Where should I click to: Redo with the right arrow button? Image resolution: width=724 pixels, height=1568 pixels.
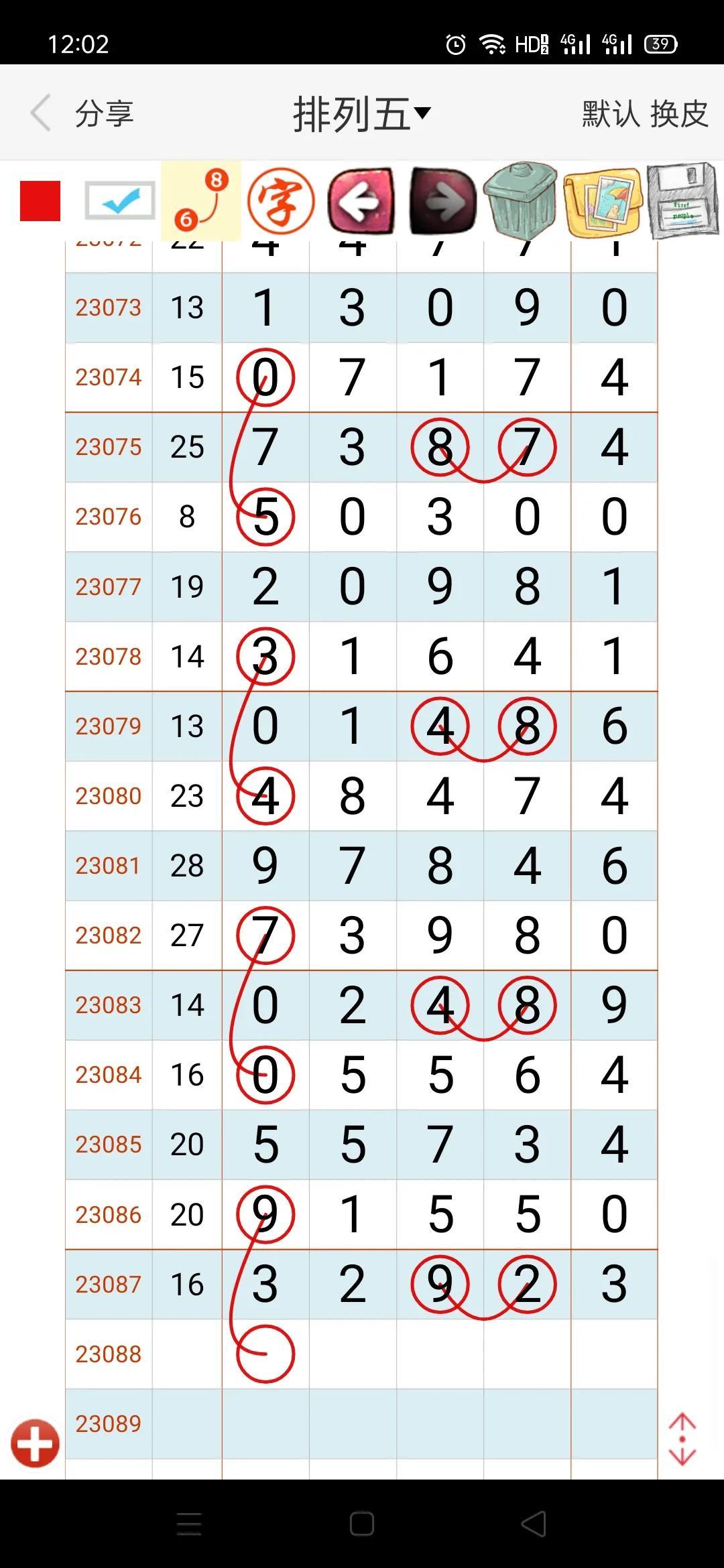pyautogui.click(x=442, y=201)
